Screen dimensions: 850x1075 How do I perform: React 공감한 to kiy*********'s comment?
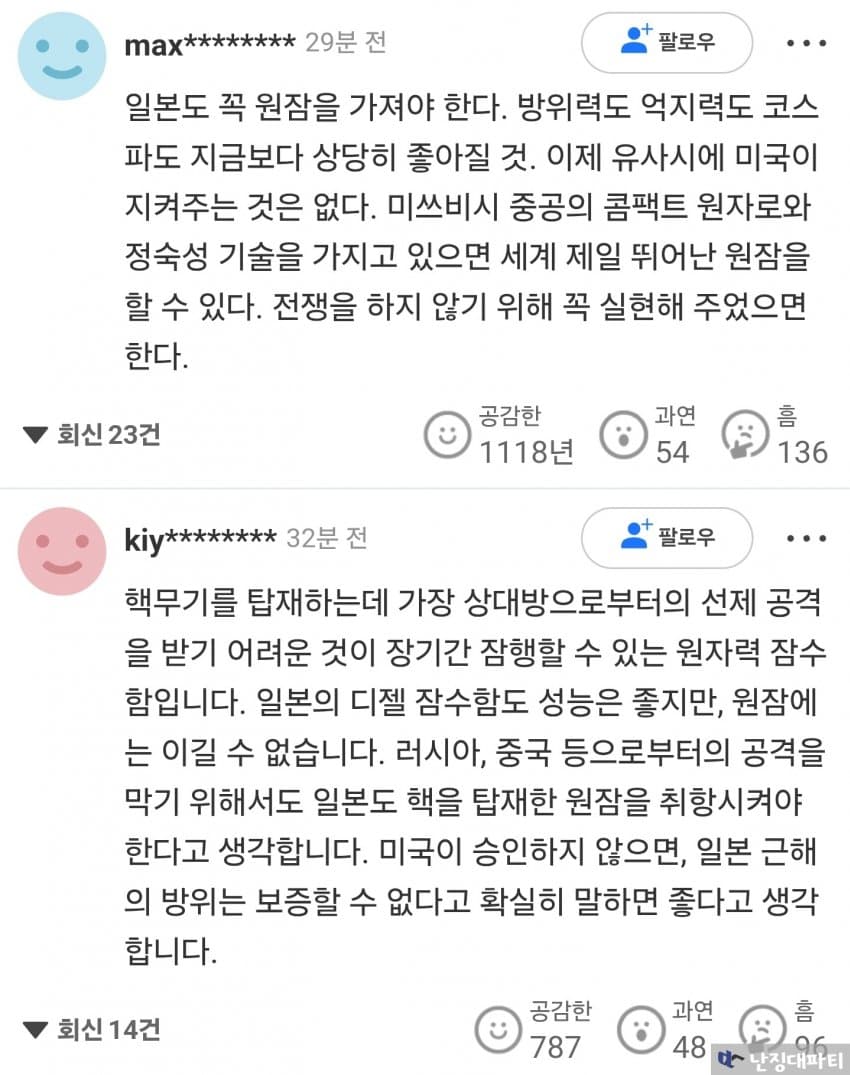499,1029
